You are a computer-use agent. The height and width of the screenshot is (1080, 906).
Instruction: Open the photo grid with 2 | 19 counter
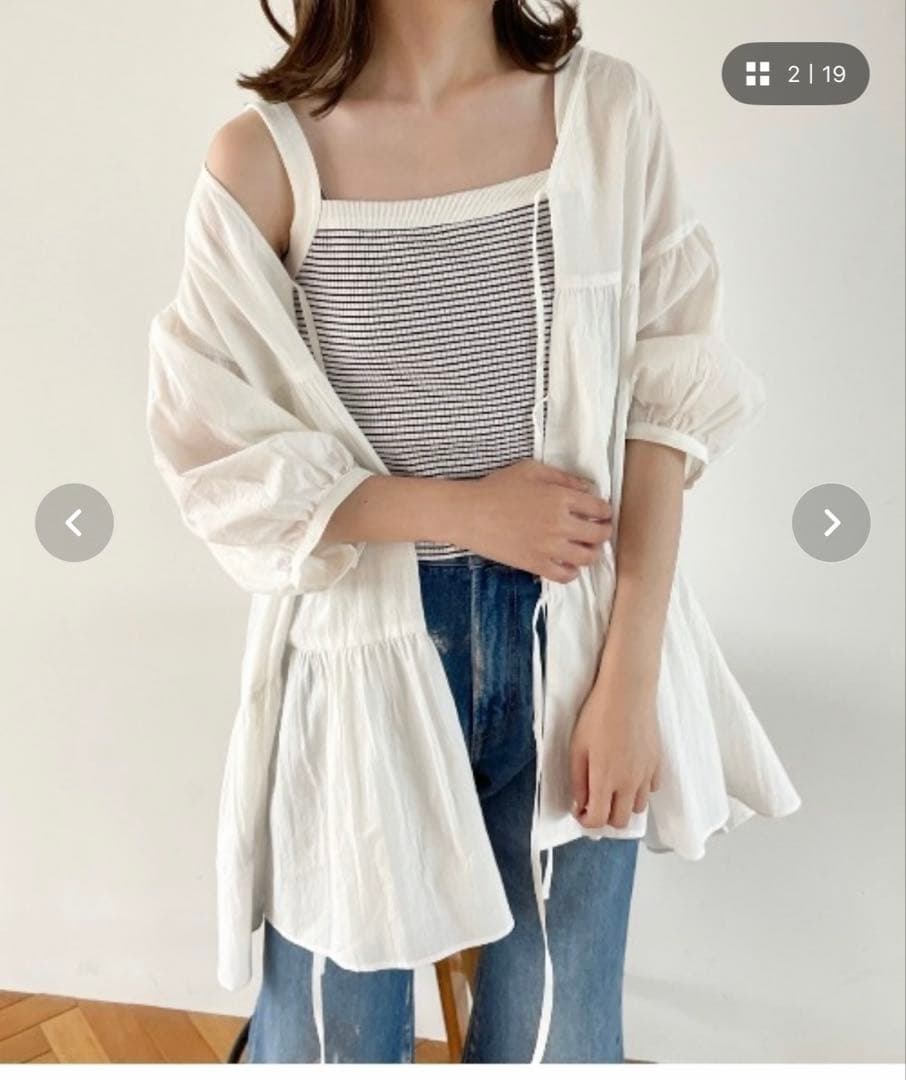(796, 74)
